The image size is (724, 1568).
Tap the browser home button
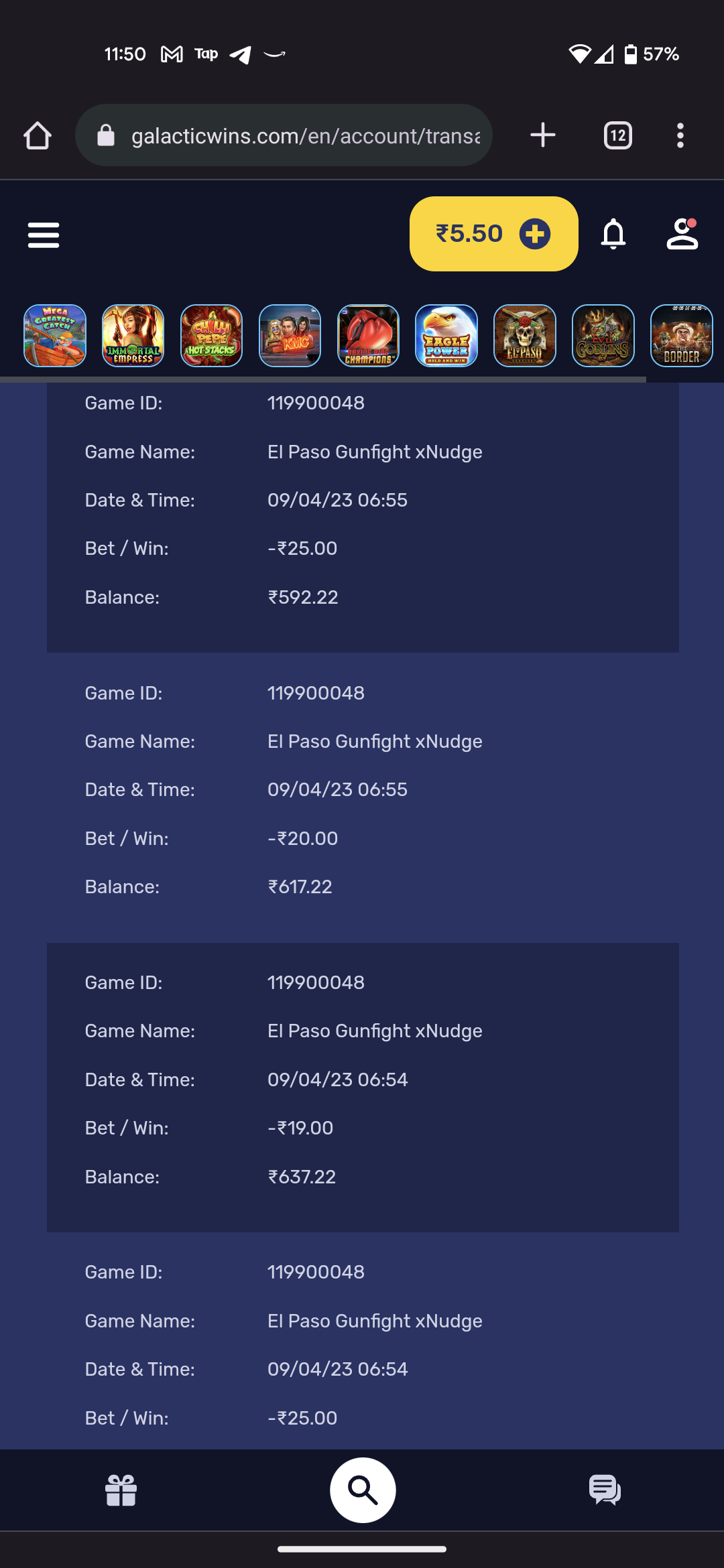pyautogui.click(x=38, y=136)
